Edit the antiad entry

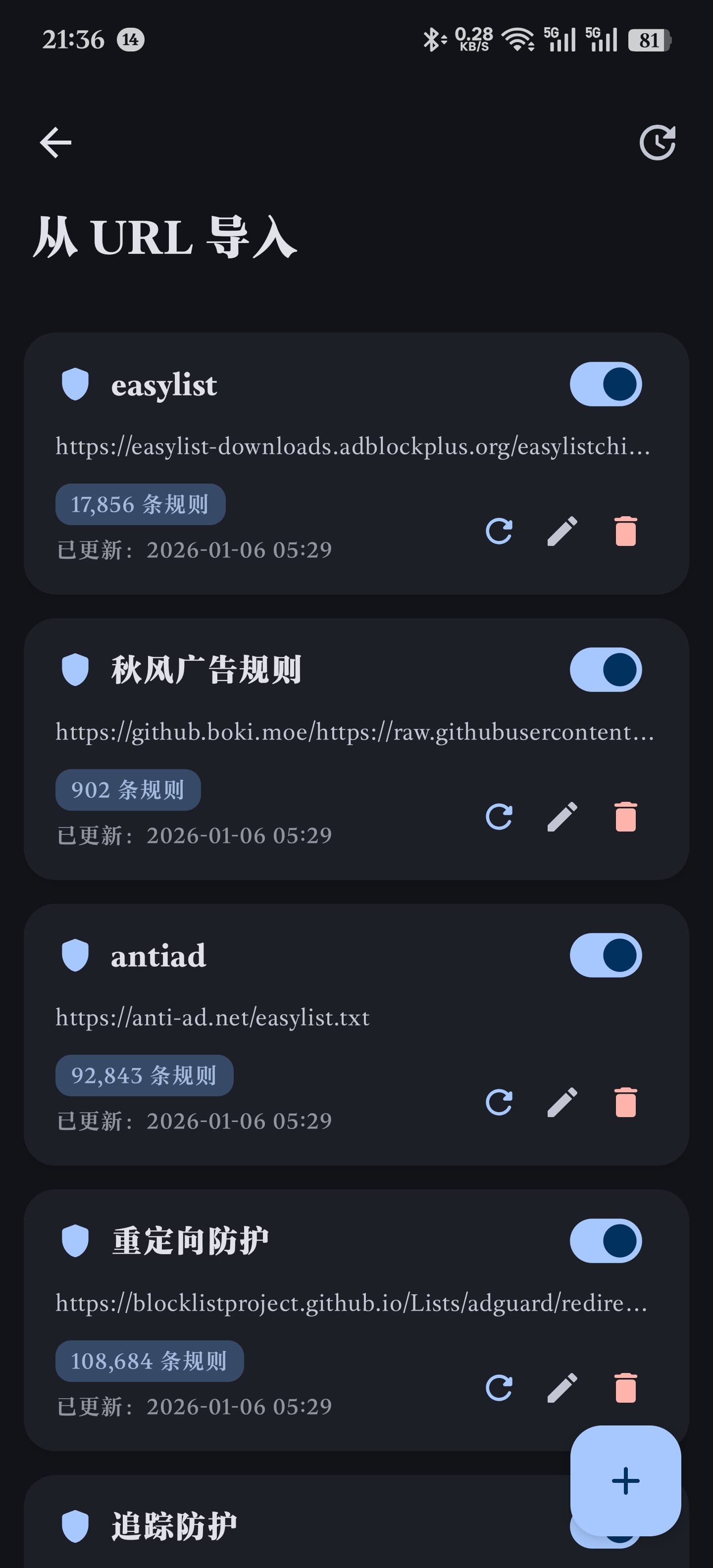[562, 1102]
